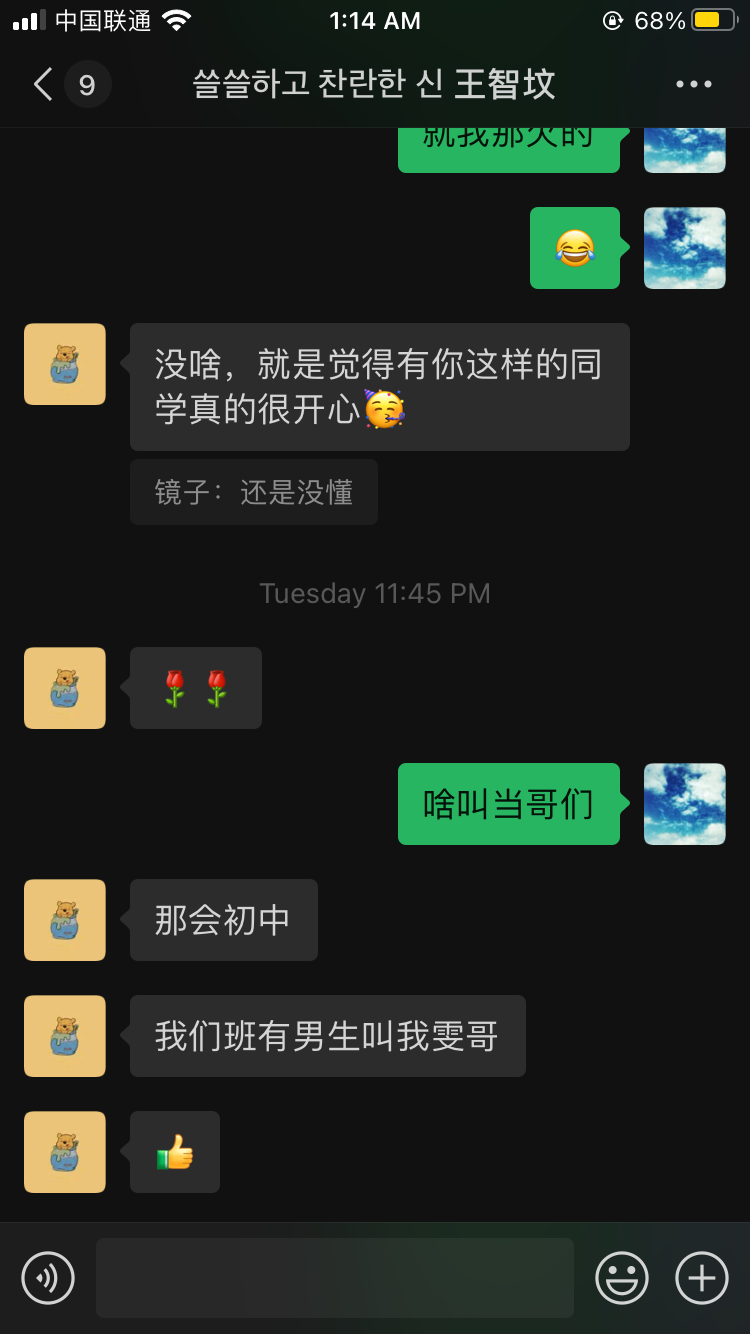Open the emoji sticker panel
This screenshot has height=1334, width=750.
point(622,1277)
